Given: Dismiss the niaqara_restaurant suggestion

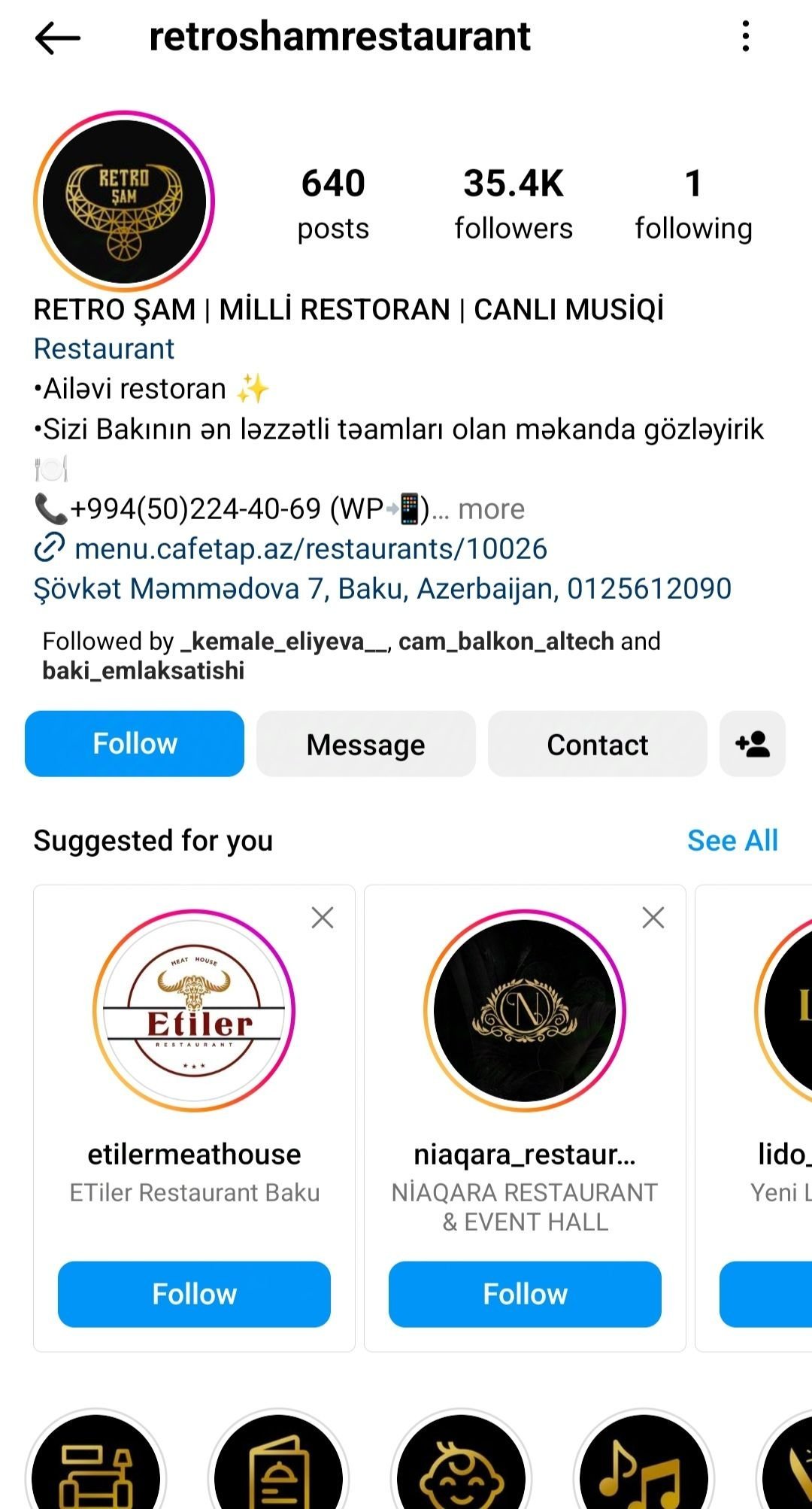Looking at the screenshot, I should click(x=653, y=918).
